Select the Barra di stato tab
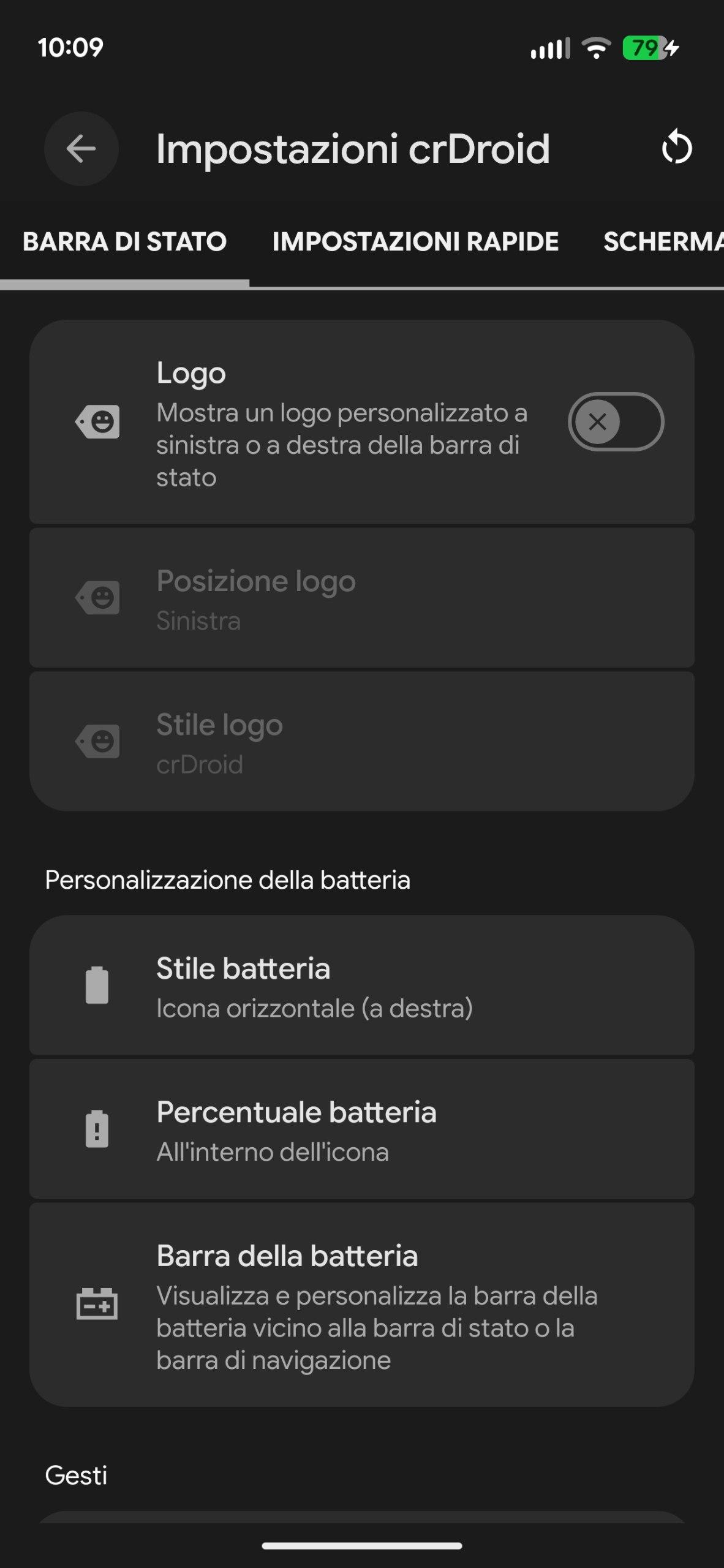This screenshot has width=724, height=1568. pos(124,242)
